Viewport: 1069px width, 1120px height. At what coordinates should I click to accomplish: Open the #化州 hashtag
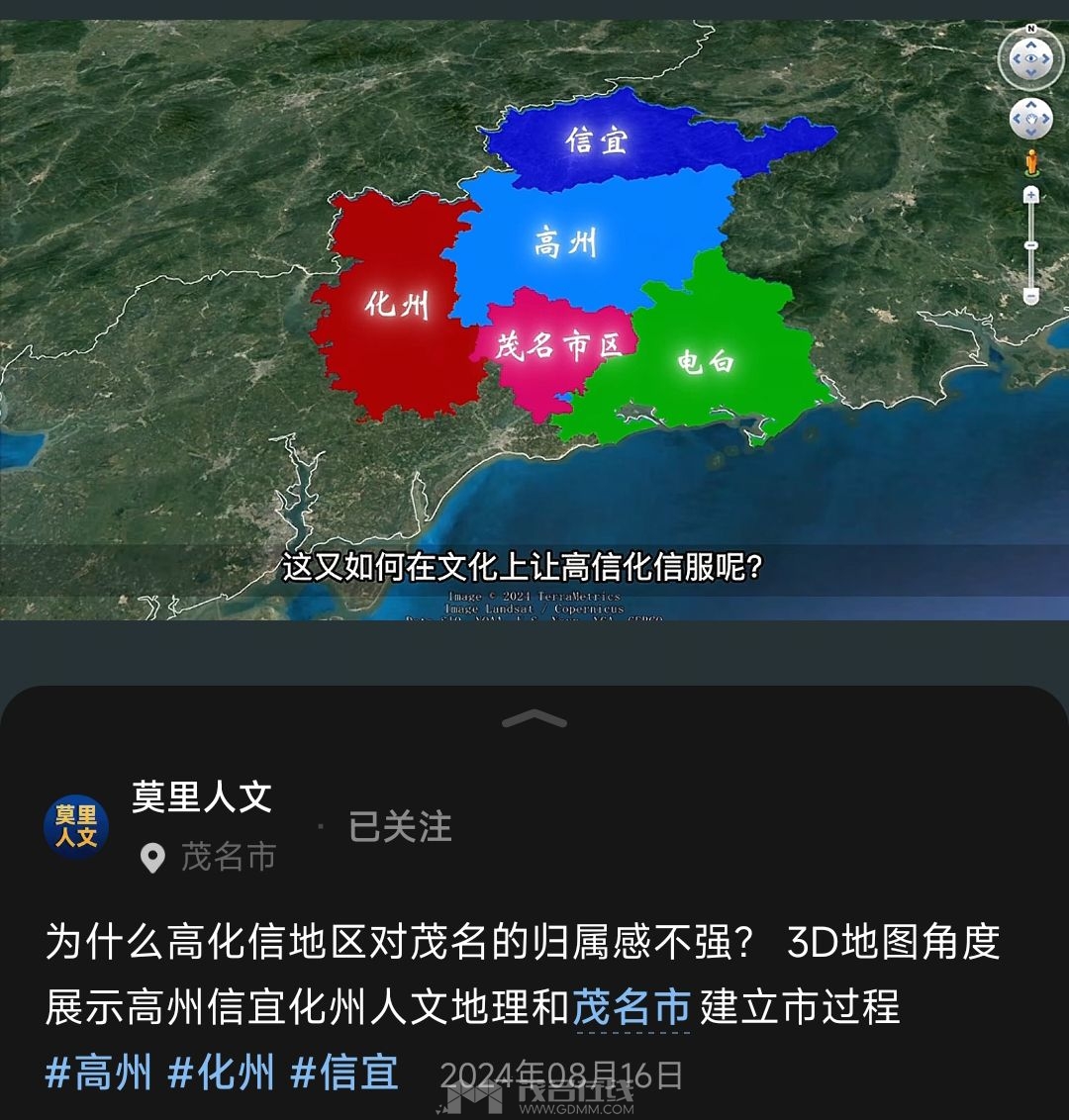pos(222,1073)
